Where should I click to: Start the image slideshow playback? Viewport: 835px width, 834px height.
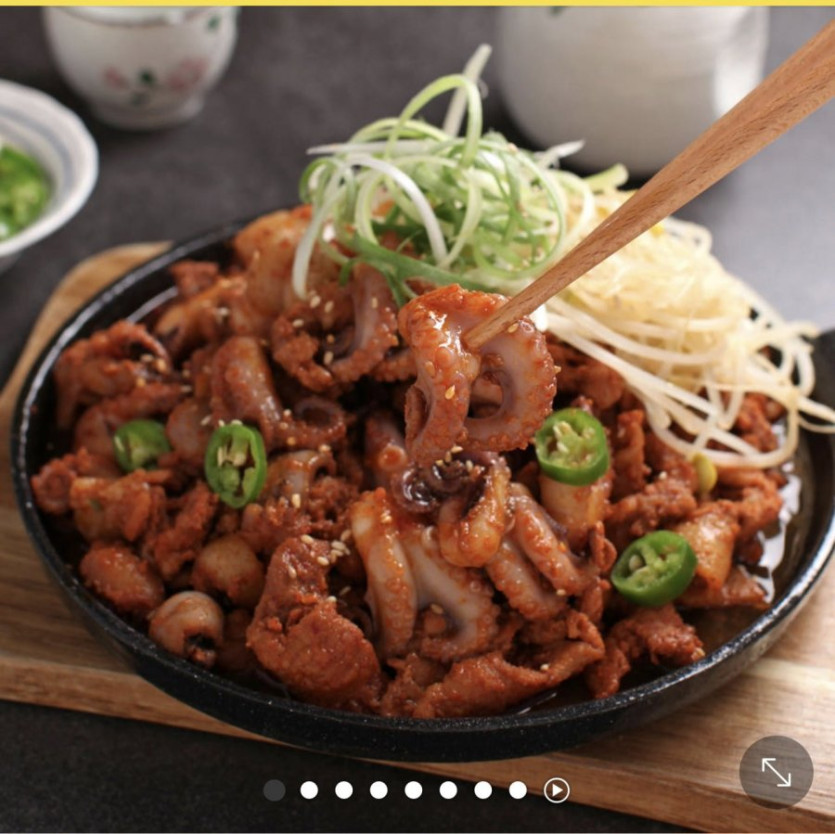tap(557, 790)
